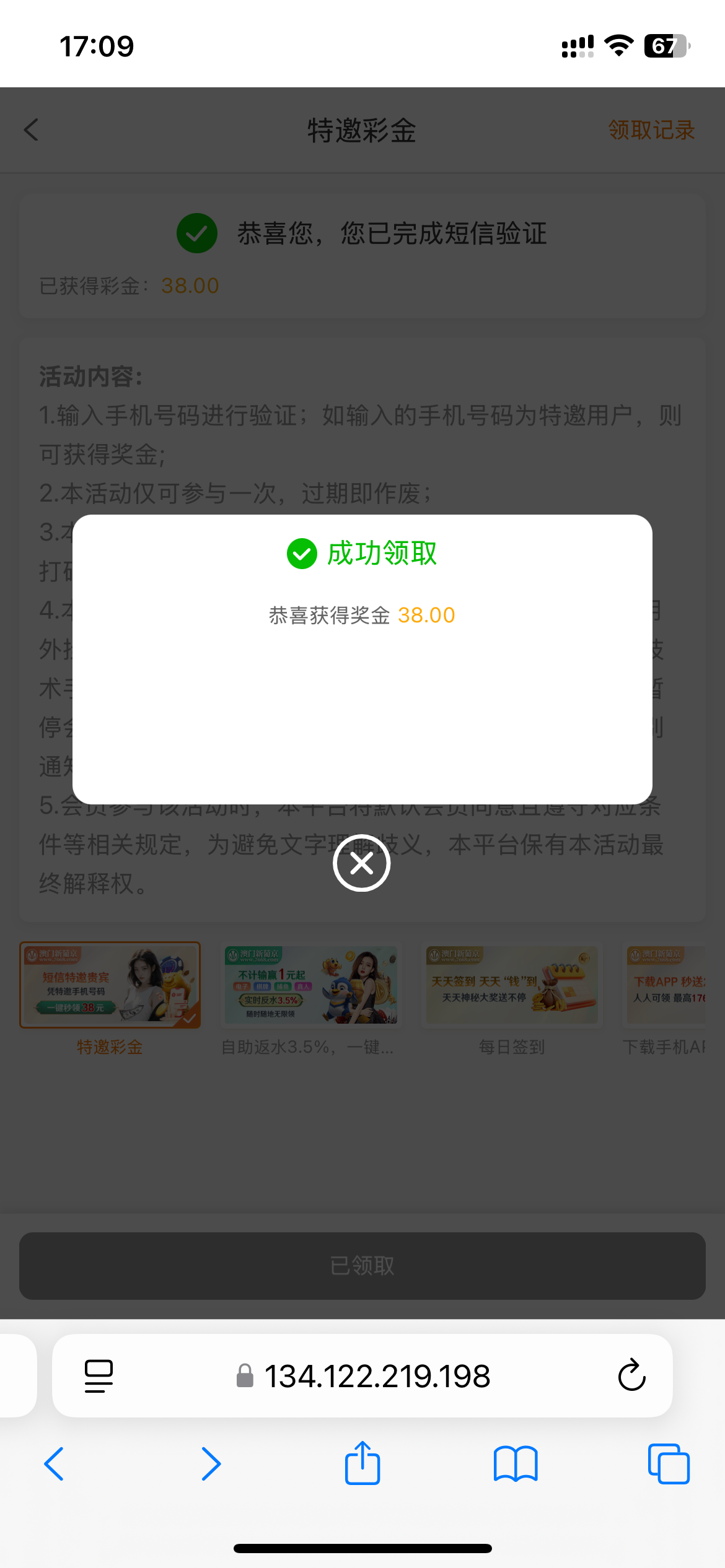Image resolution: width=725 pixels, height=1568 pixels.
Task: Open the 每日签到 daily check-in card
Action: point(512,985)
